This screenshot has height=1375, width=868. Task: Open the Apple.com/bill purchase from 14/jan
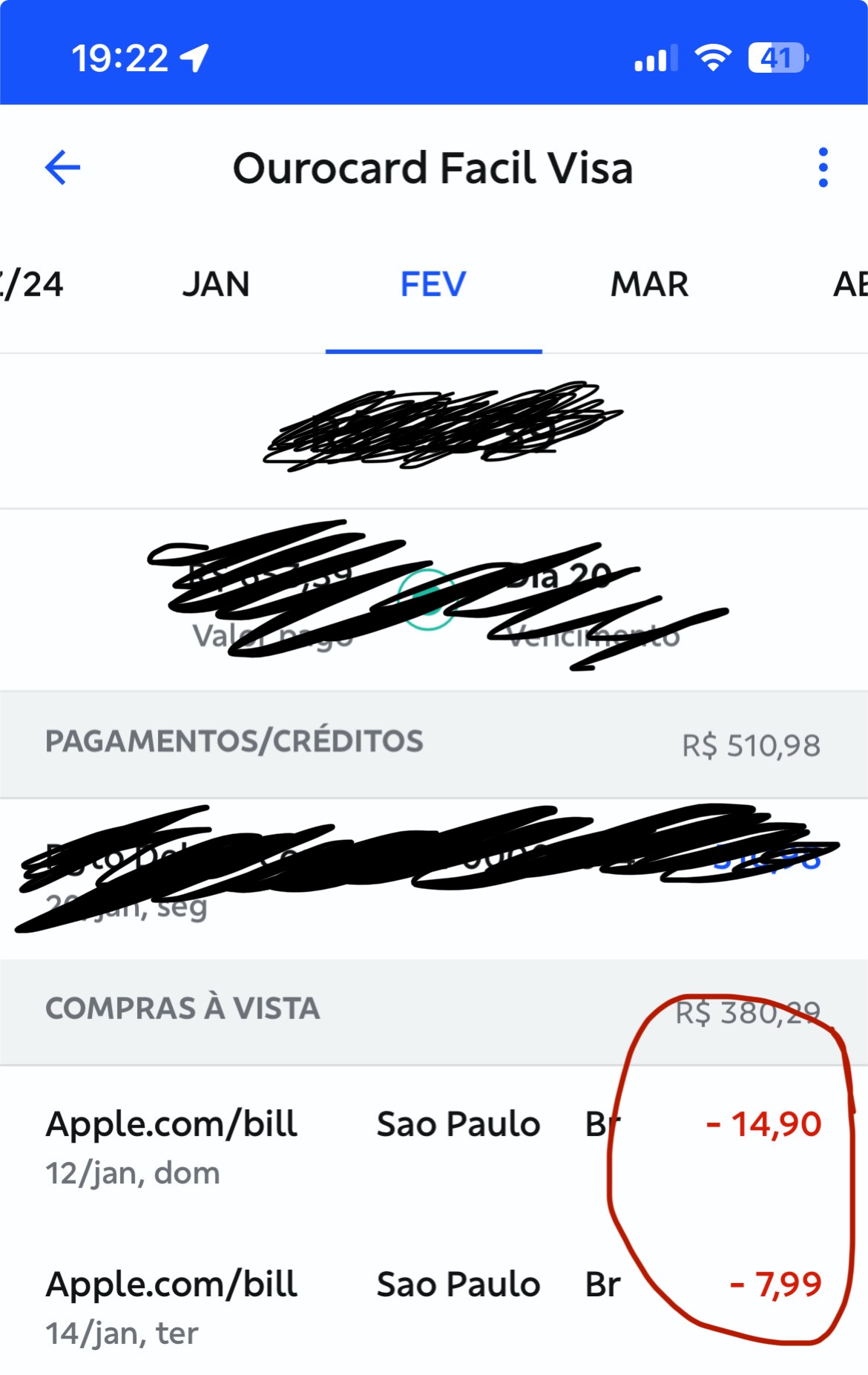[434, 1306]
